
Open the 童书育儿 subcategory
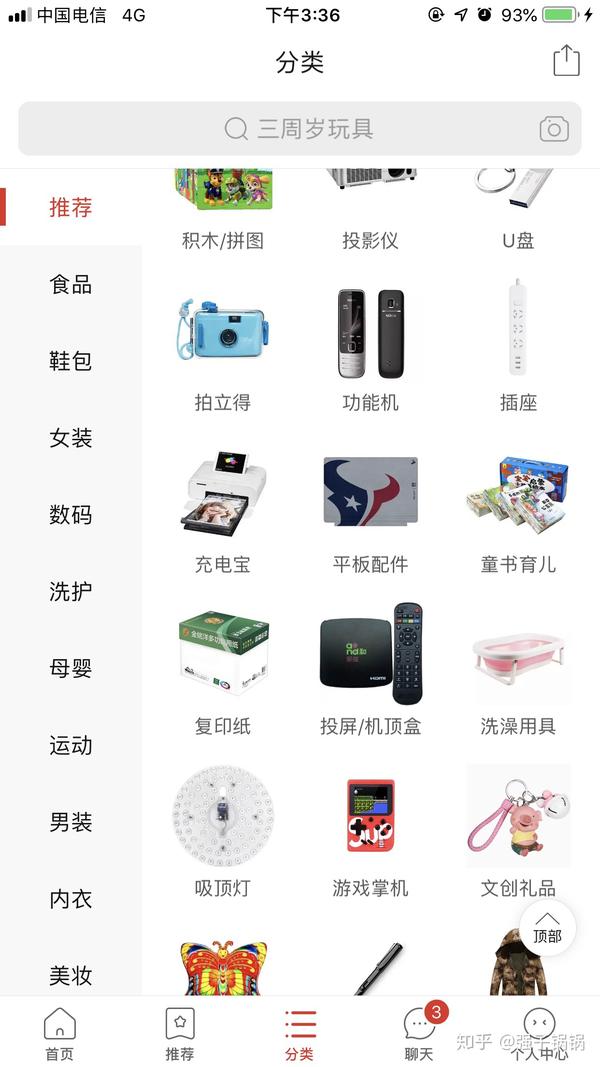point(518,512)
